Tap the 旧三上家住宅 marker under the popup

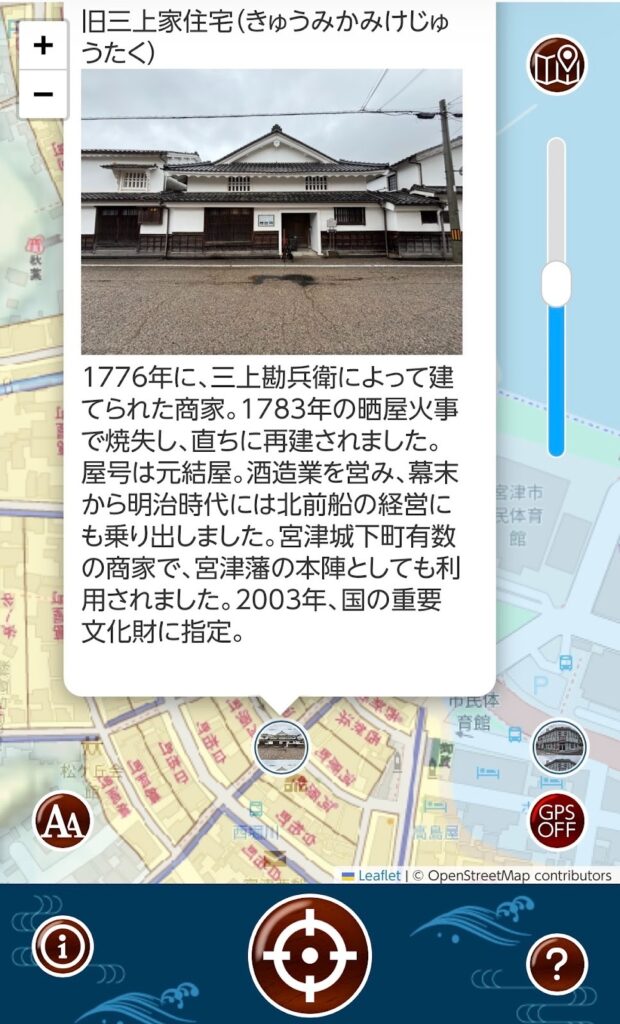281,748
